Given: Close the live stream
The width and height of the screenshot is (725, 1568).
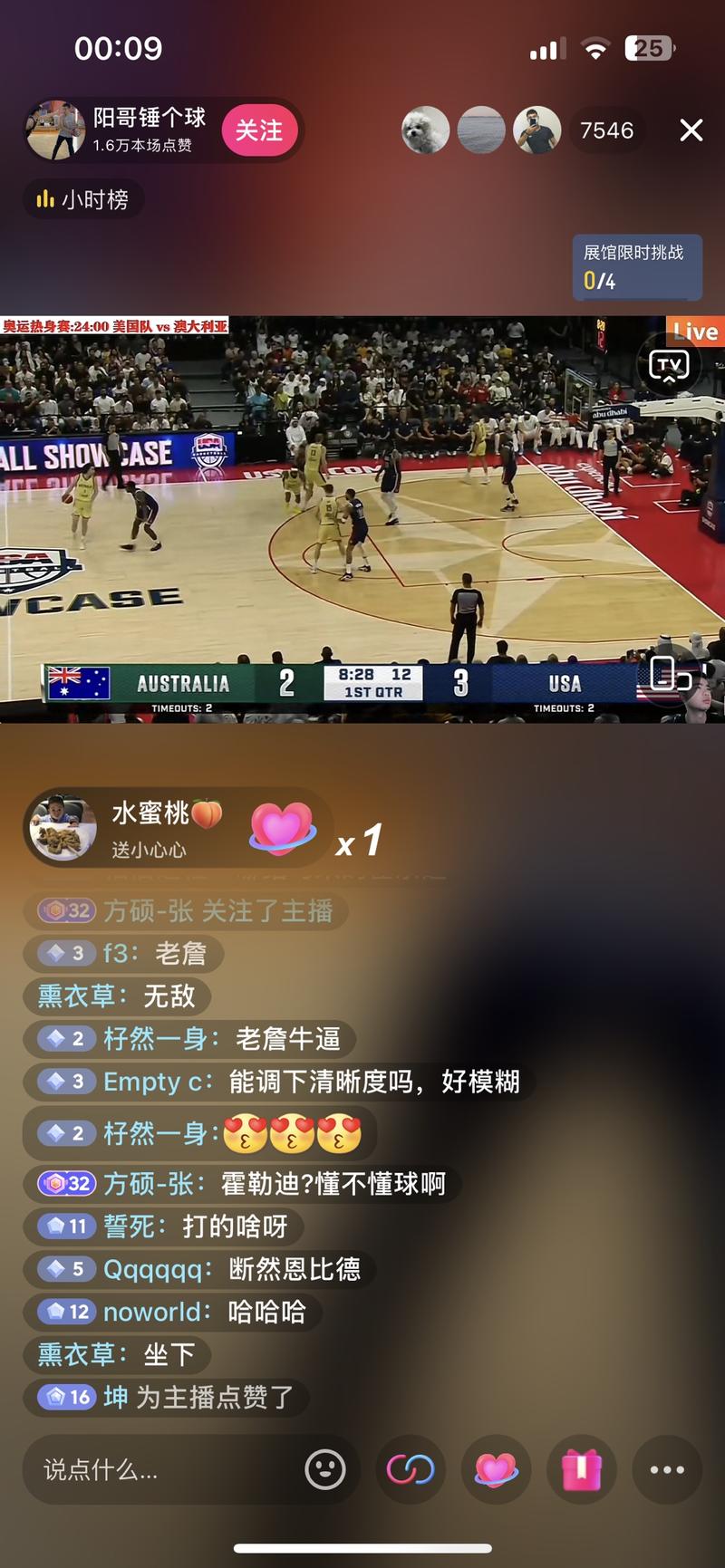Looking at the screenshot, I should point(691,130).
